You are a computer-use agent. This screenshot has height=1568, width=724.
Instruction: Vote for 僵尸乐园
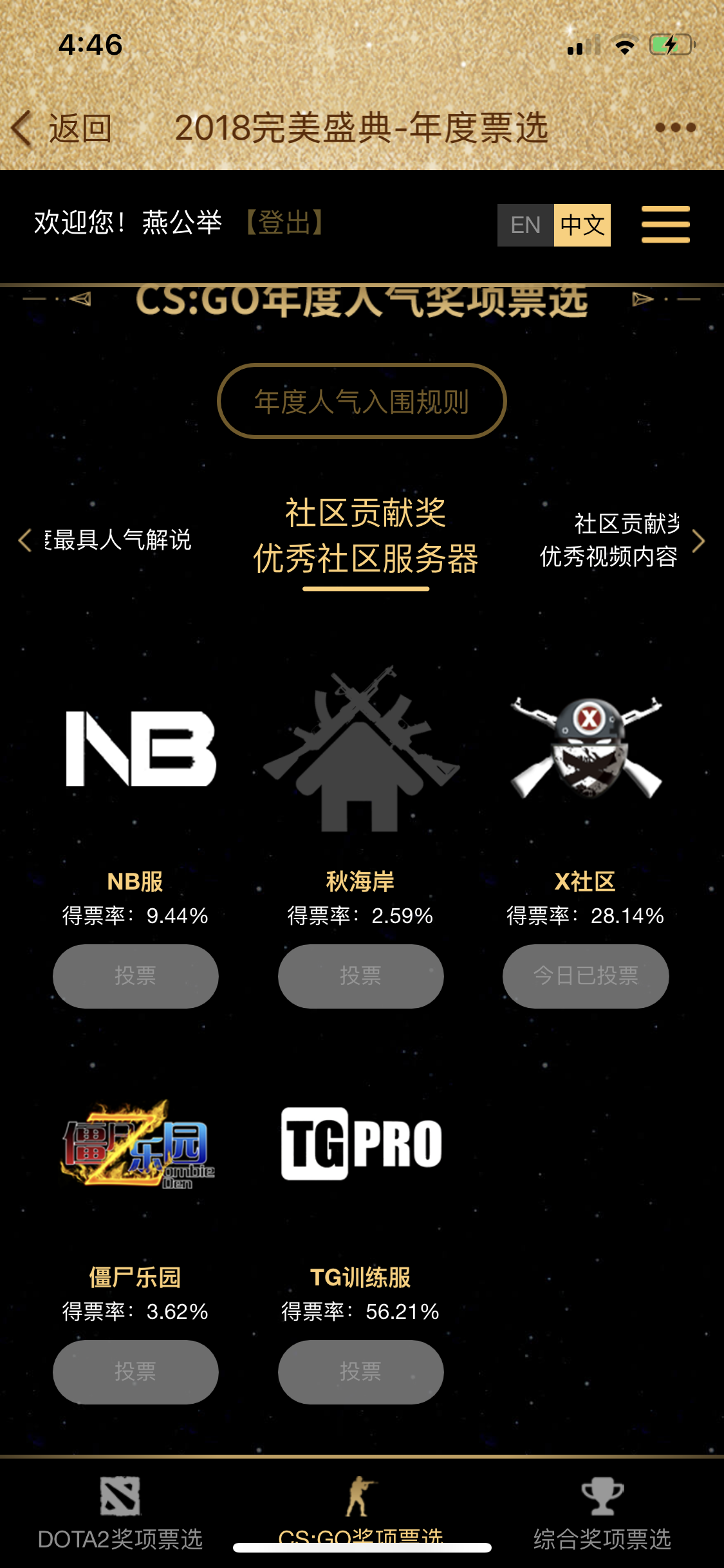(135, 1372)
